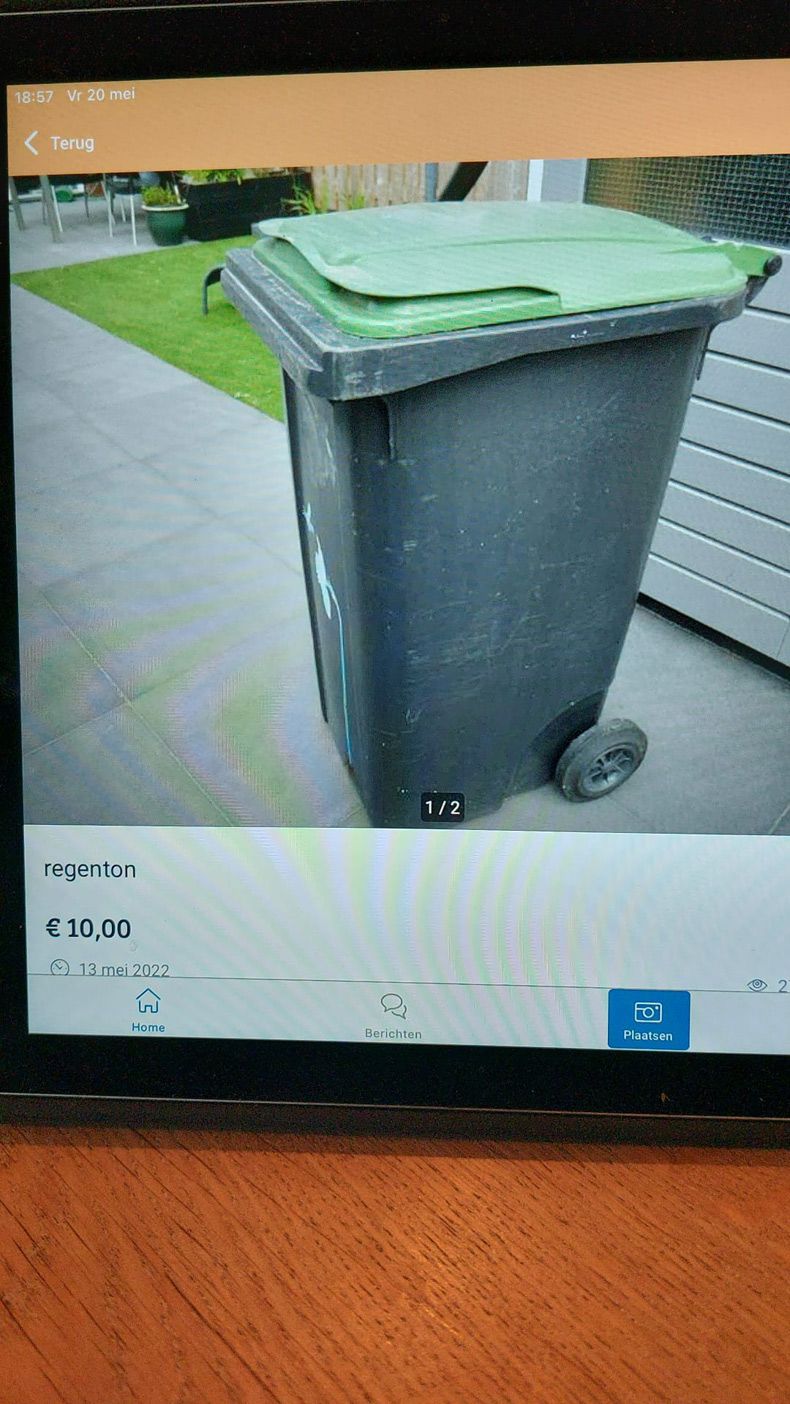Viewport: 790px width, 1404px height.
Task: Tap the speech bubble above the Berichten label
Action: click(x=393, y=1004)
